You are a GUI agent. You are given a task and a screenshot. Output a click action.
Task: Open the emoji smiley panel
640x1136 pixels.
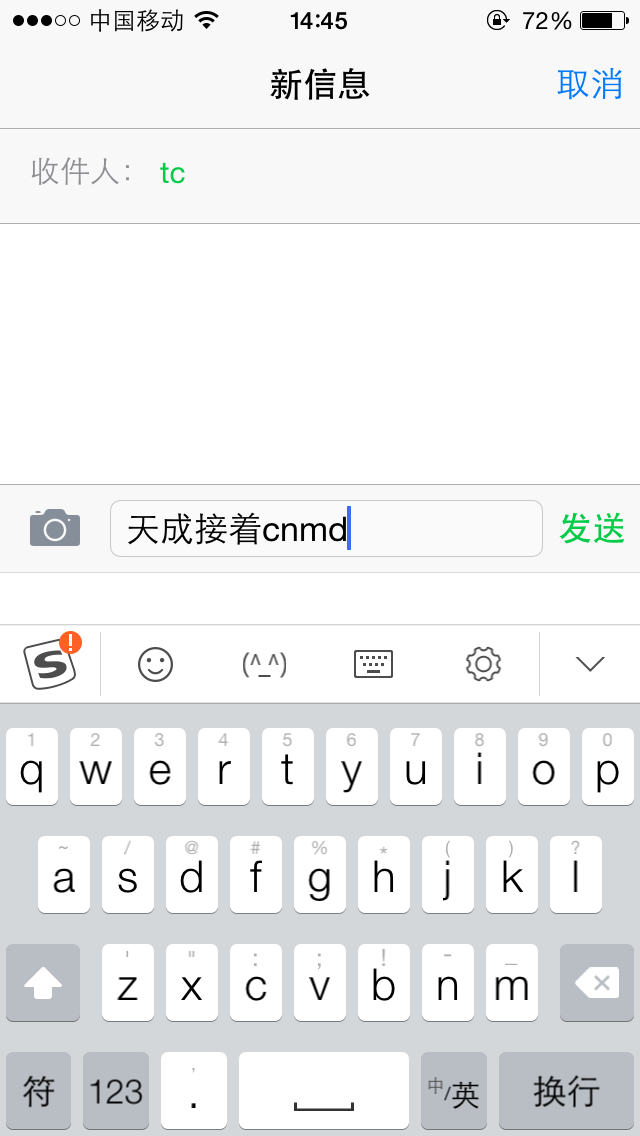156,664
